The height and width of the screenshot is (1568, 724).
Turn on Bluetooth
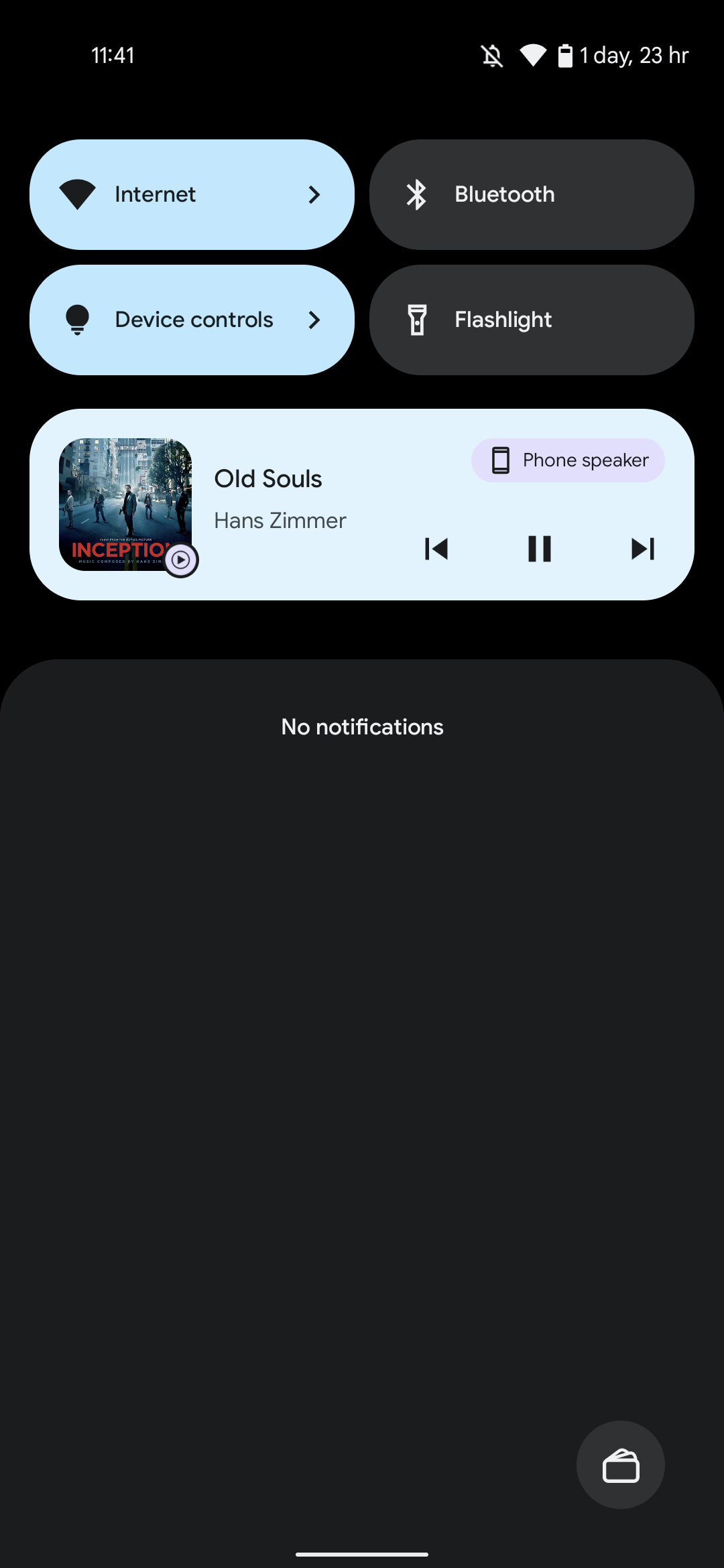point(531,194)
